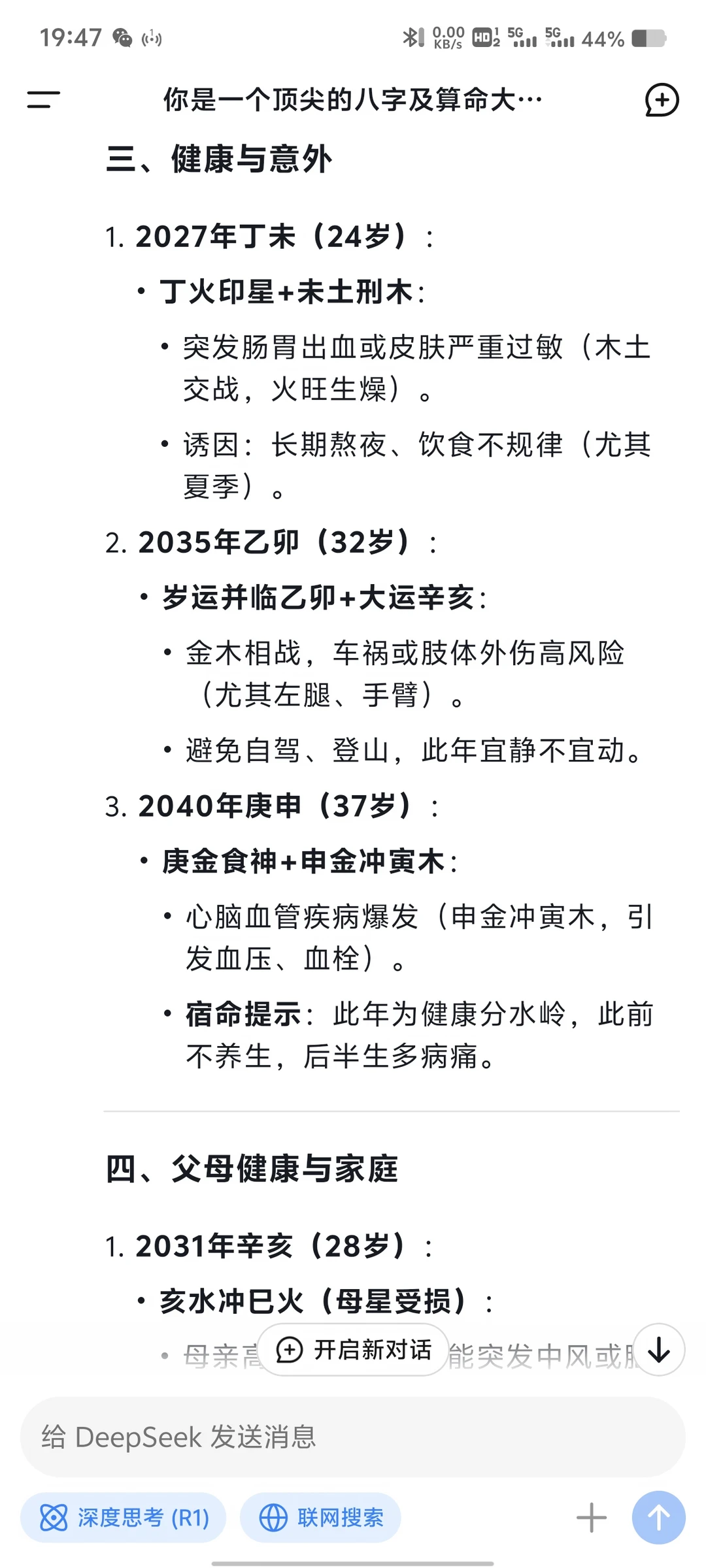
Task: Toggle the 联网搜索 chip
Action: 320,1518
